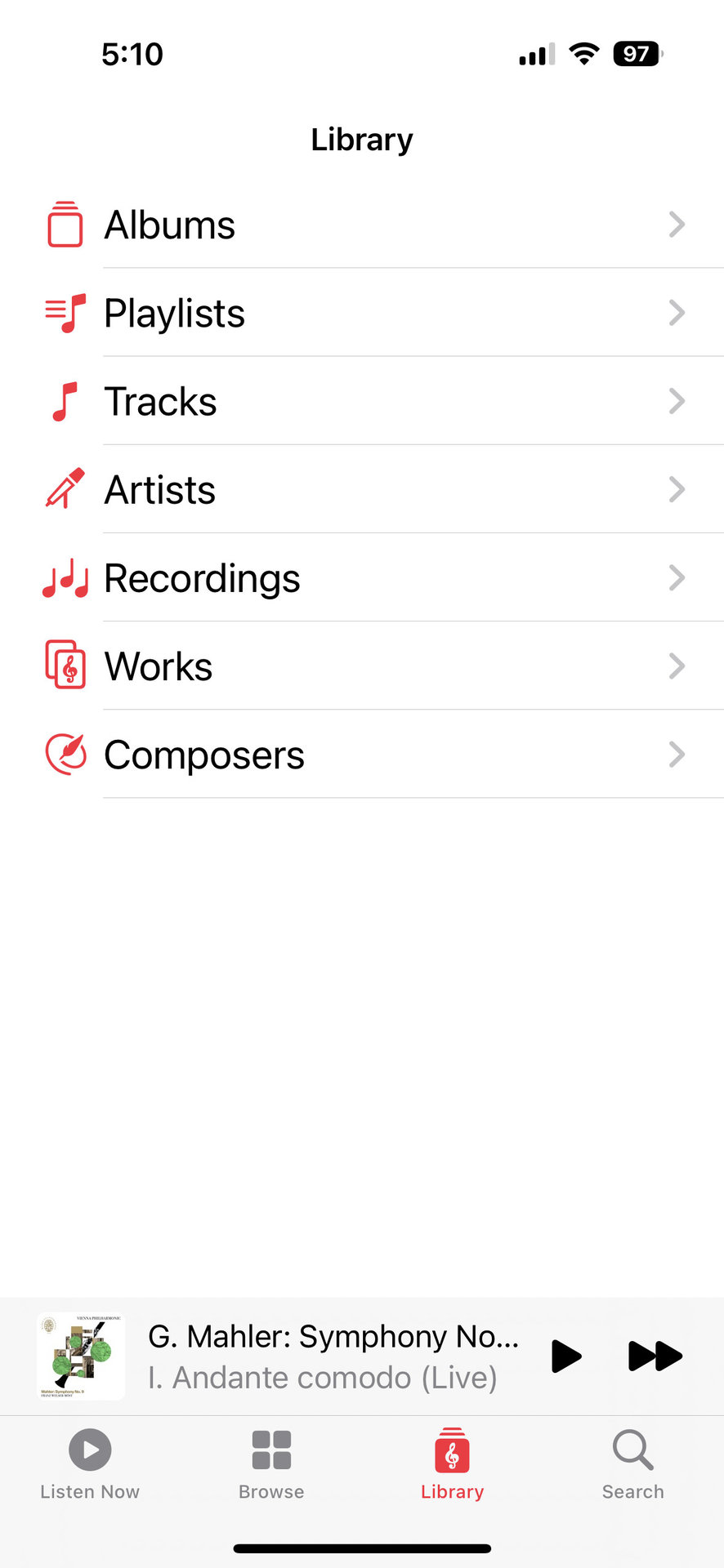Switch to the Browse tab
Viewport: 724px width, 1568px height.
click(x=271, y=1463)
